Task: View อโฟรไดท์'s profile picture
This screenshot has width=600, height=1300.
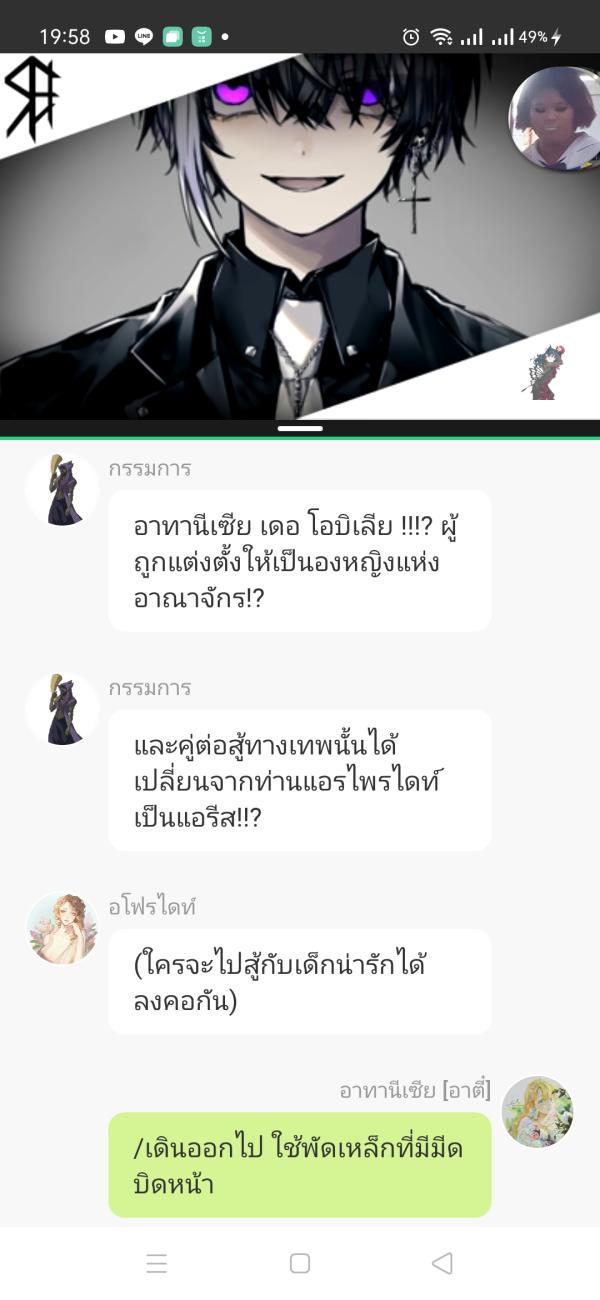Action: [x=63, y=928]
